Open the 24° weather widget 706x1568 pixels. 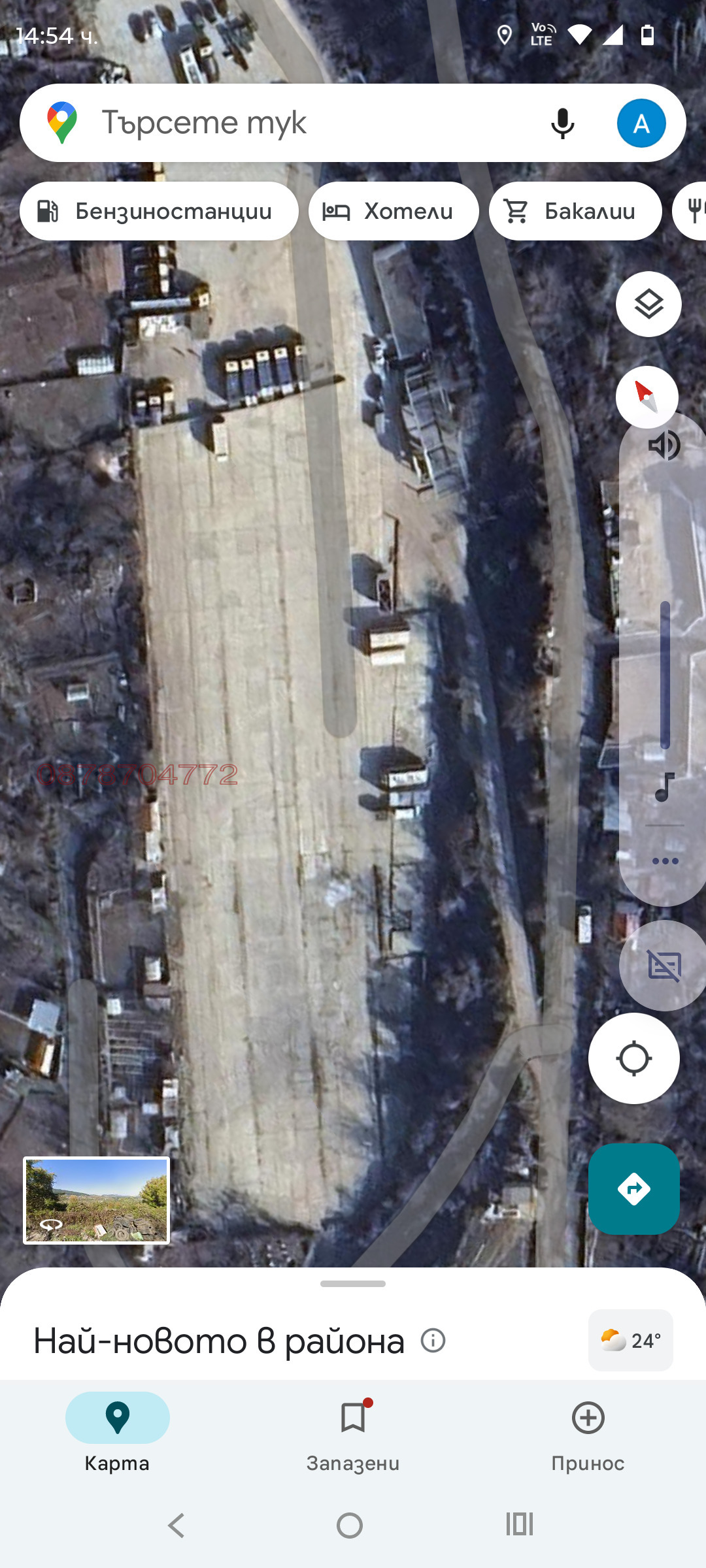(x=630, y=1341)
